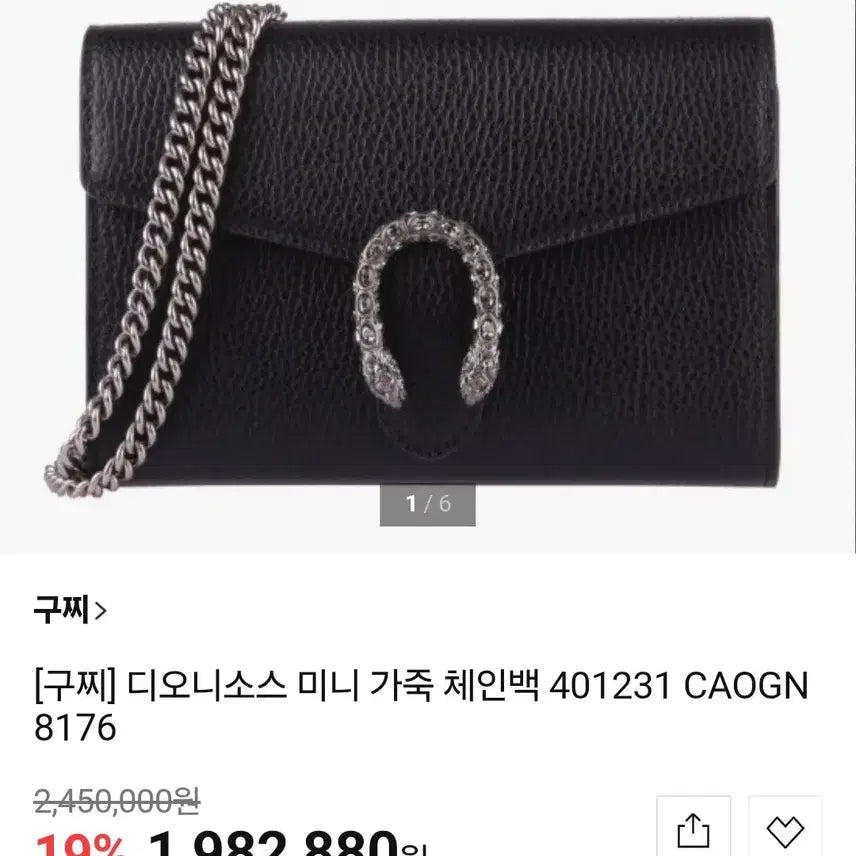Image resolution: width=856 pixels, height=856 pixels.
Task: Open the 구찌 brand page link
Action: click(70, 609)
